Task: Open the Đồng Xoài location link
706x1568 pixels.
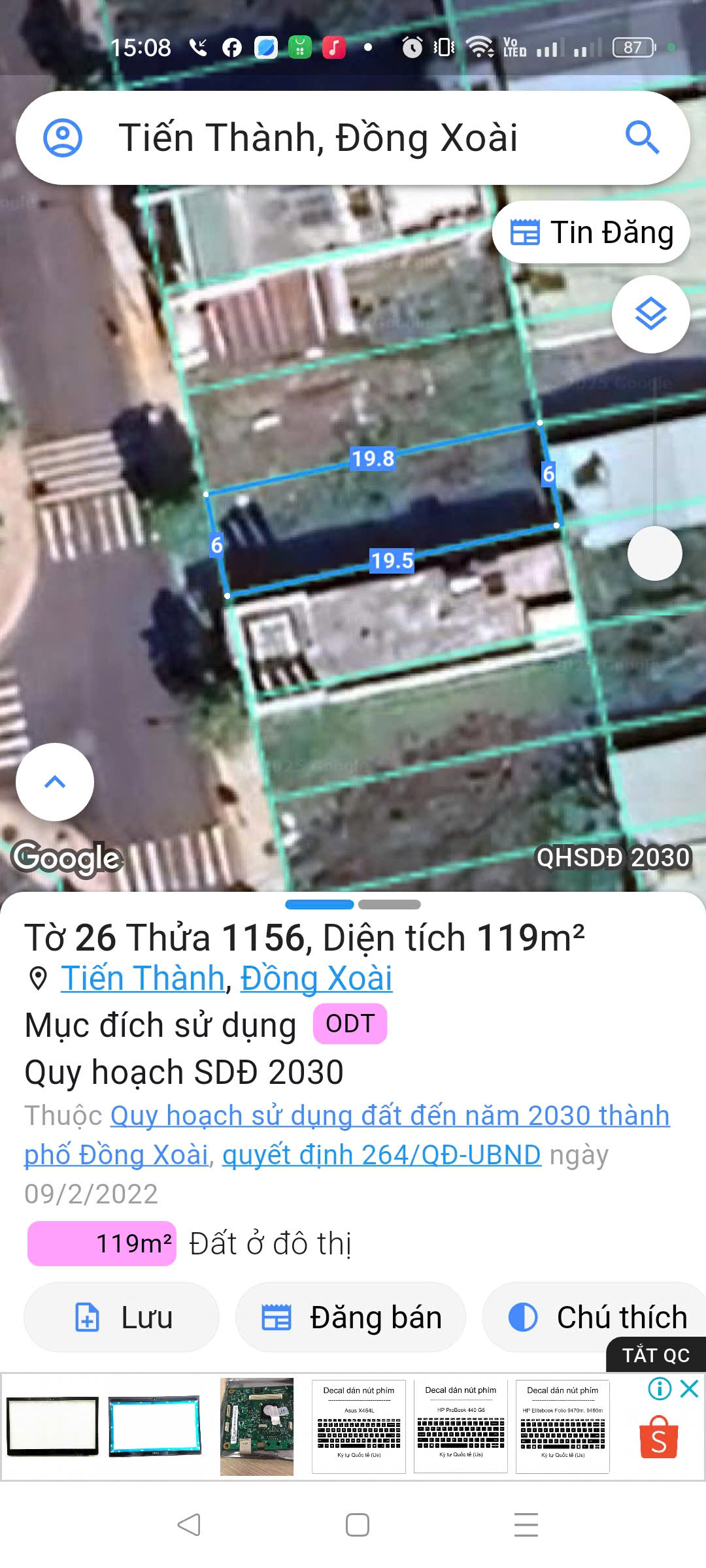Action: (316, 979)
